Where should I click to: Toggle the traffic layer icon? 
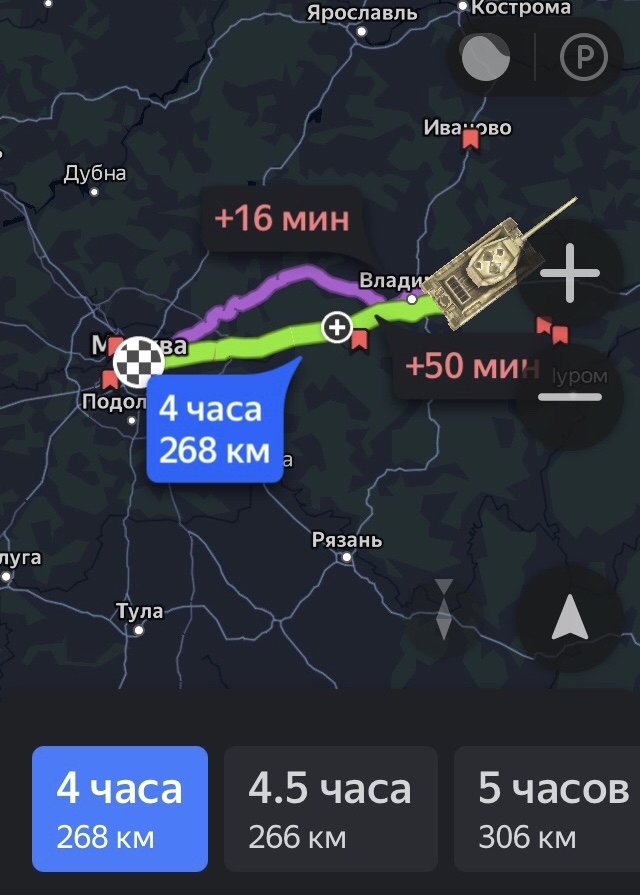click(x=486, y=58)
